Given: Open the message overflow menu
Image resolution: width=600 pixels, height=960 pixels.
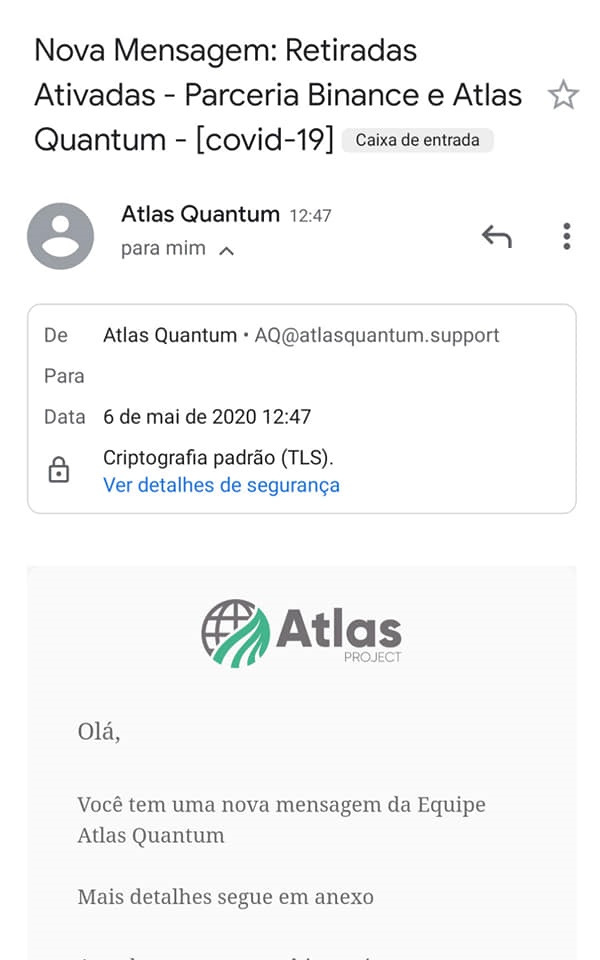Looking at the screenshot, I should coord(566,237).
